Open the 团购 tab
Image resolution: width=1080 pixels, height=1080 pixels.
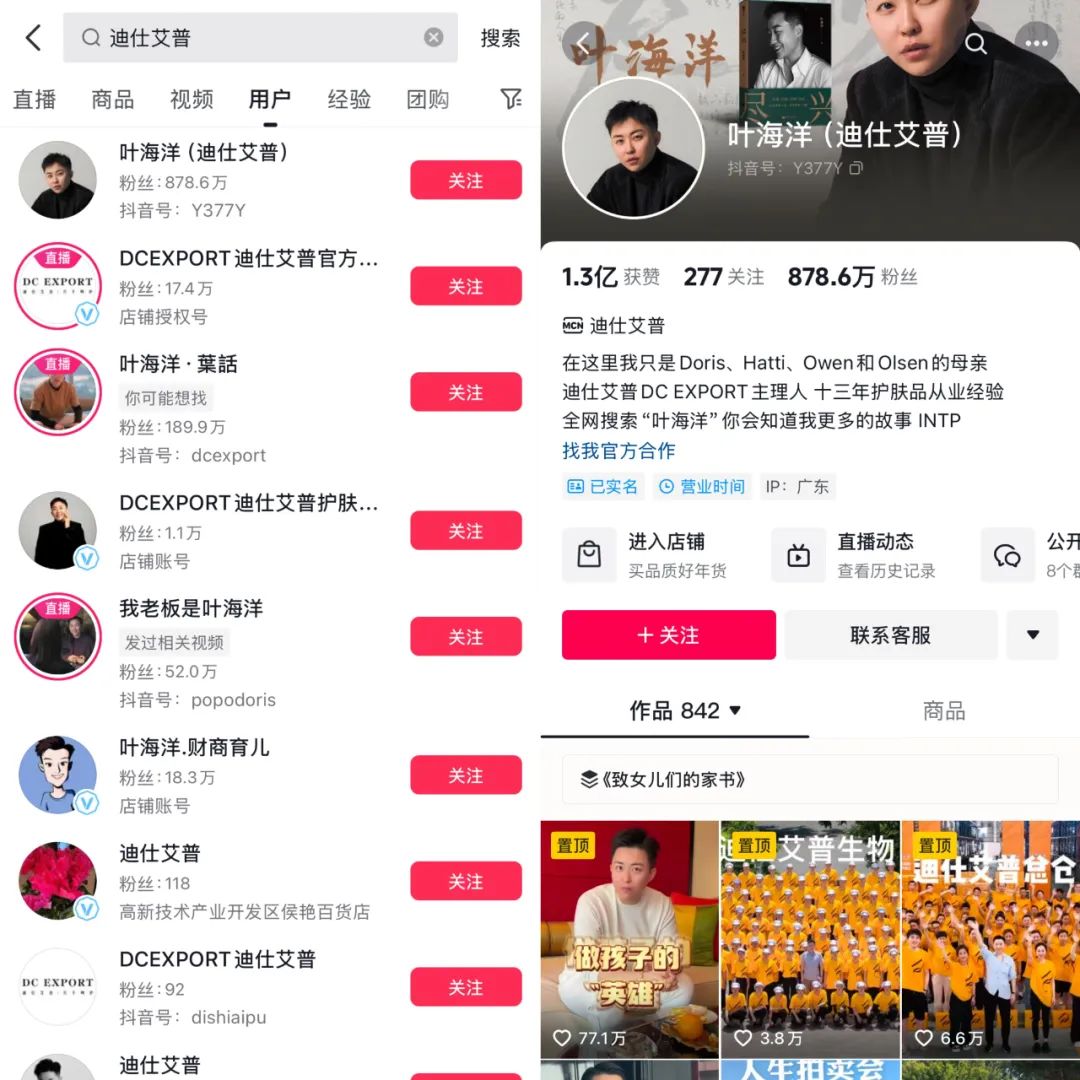click(428, 100)
